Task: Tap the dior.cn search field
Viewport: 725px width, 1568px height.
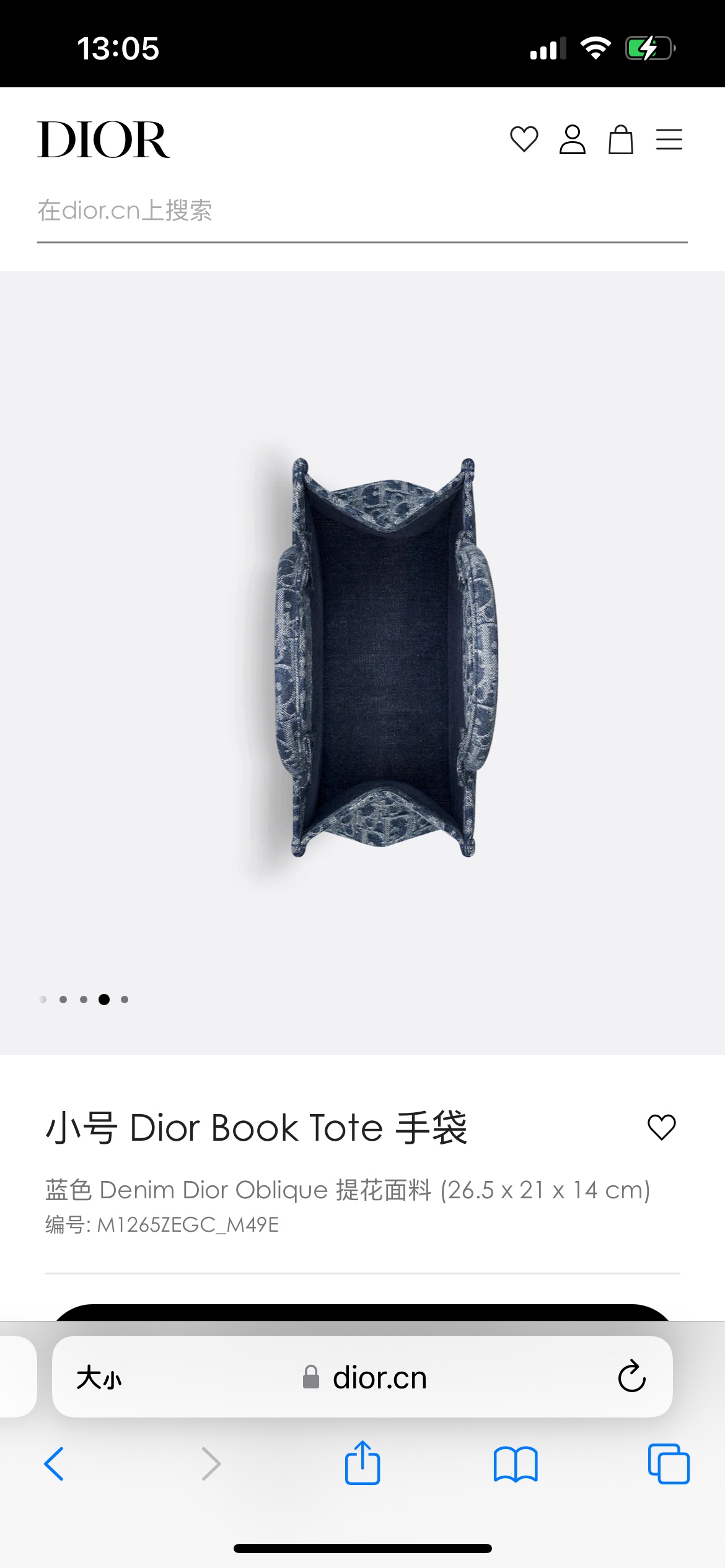Action: (362, 211)
